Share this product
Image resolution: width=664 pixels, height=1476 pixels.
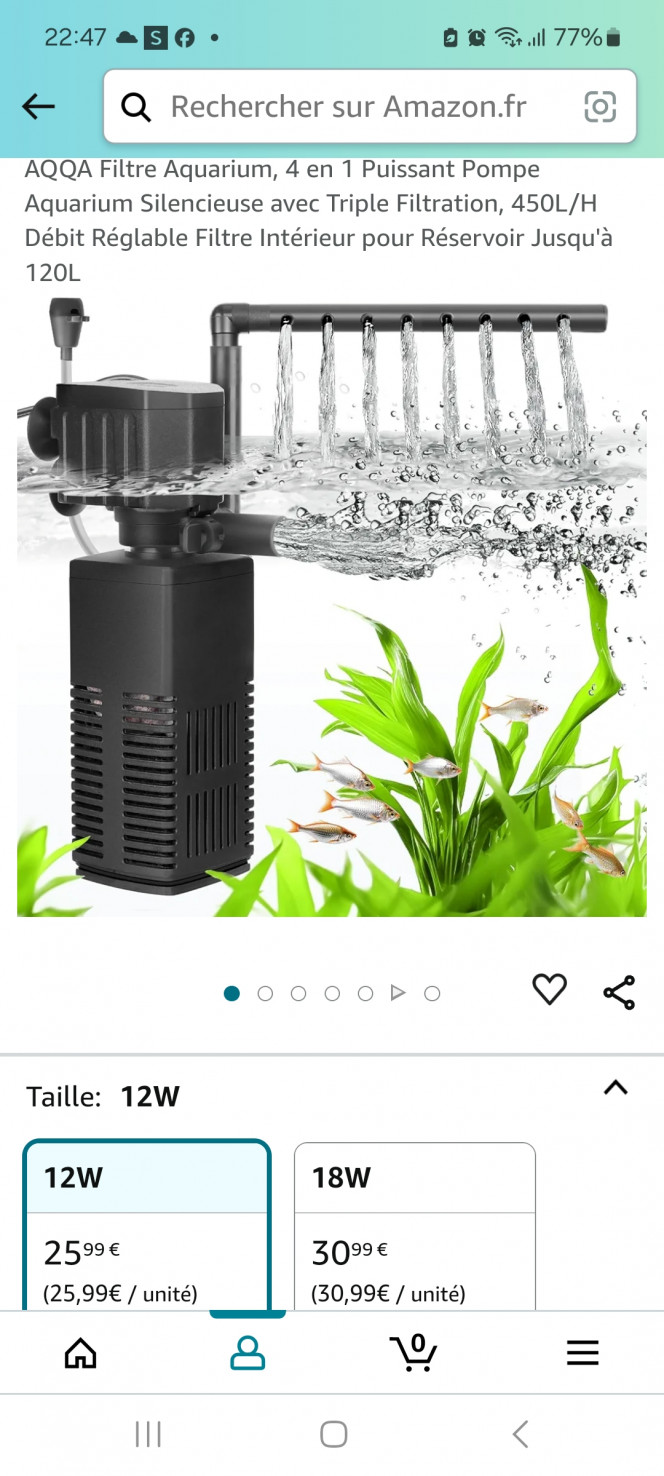tap(619, 993)
